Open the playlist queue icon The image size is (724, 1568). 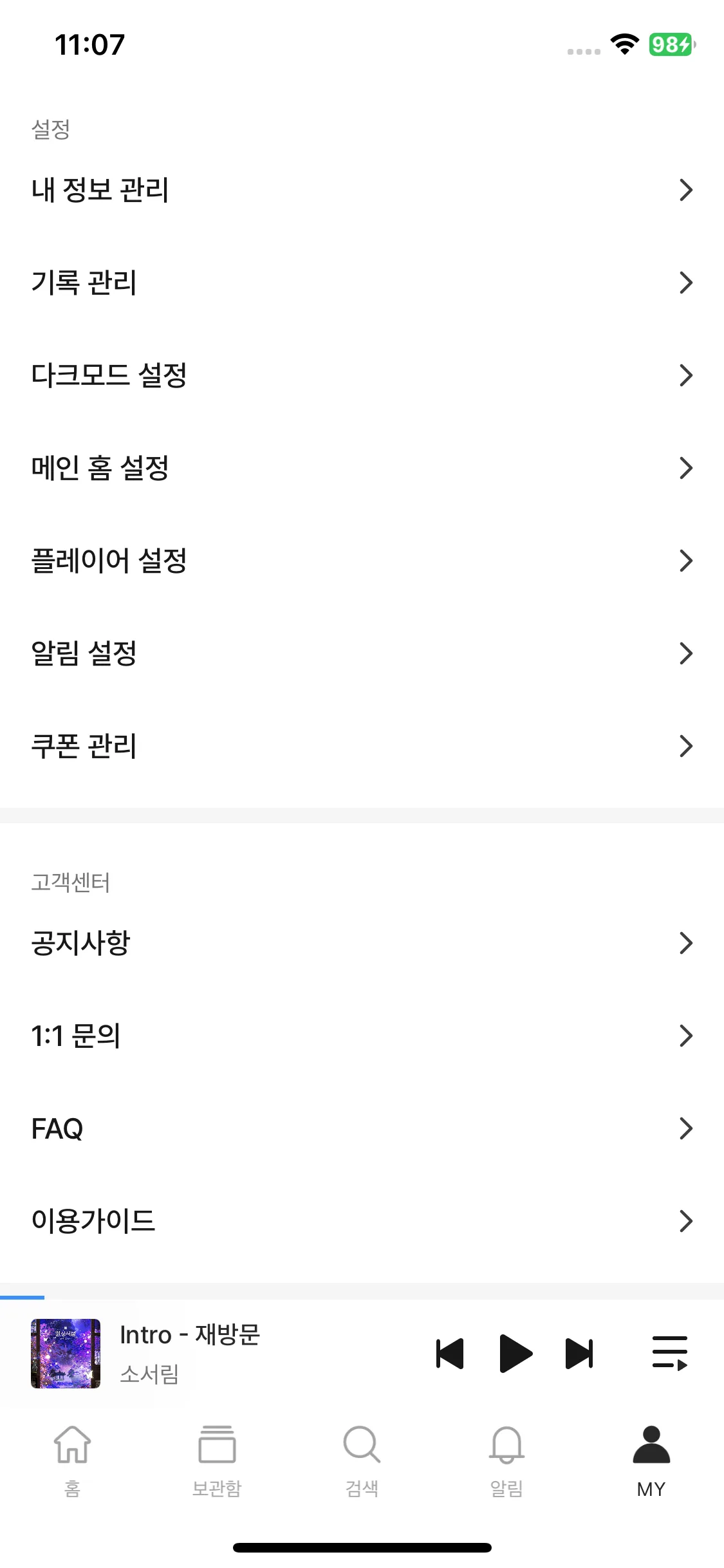pyautogui.click(x=669, y=1352)
